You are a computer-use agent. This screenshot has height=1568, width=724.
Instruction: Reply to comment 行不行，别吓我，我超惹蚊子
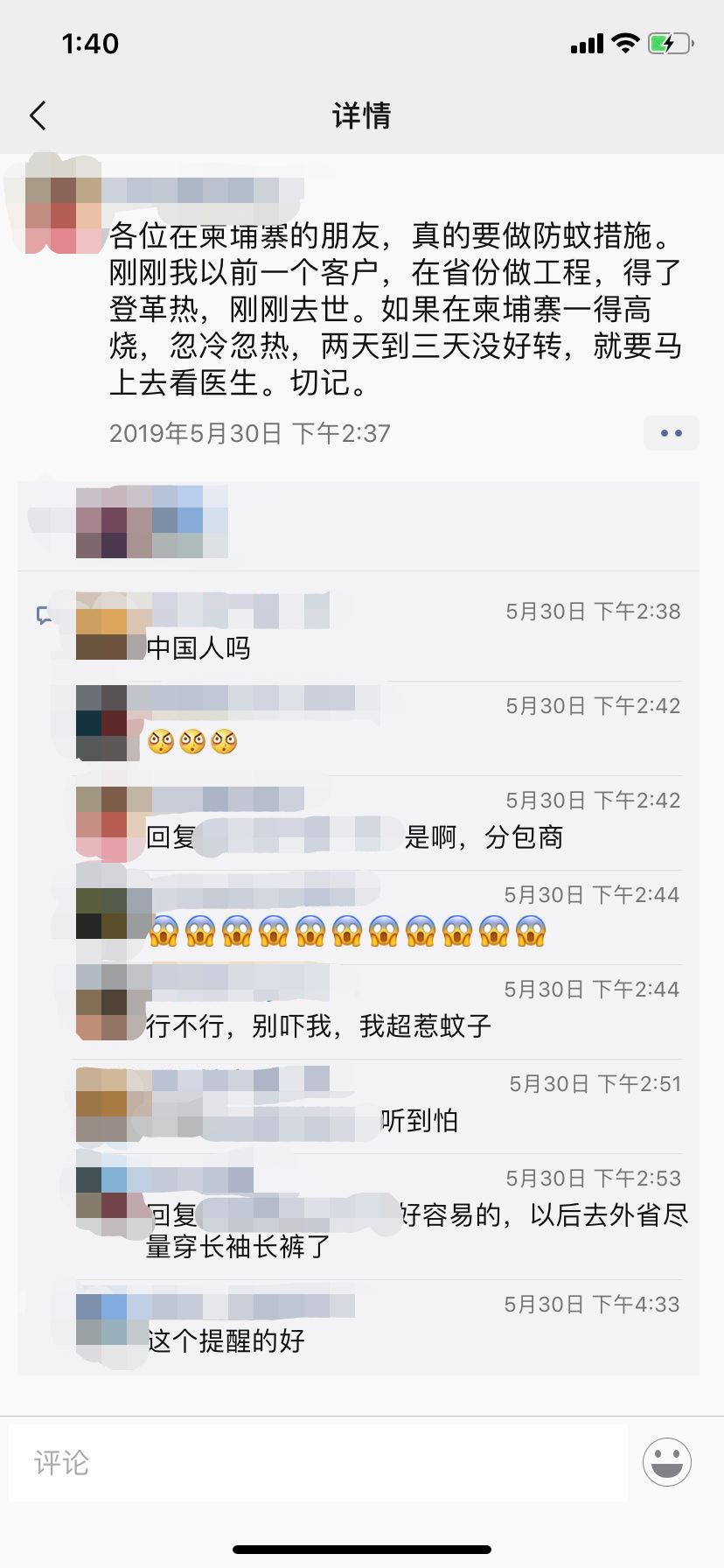click(319, 1025)
